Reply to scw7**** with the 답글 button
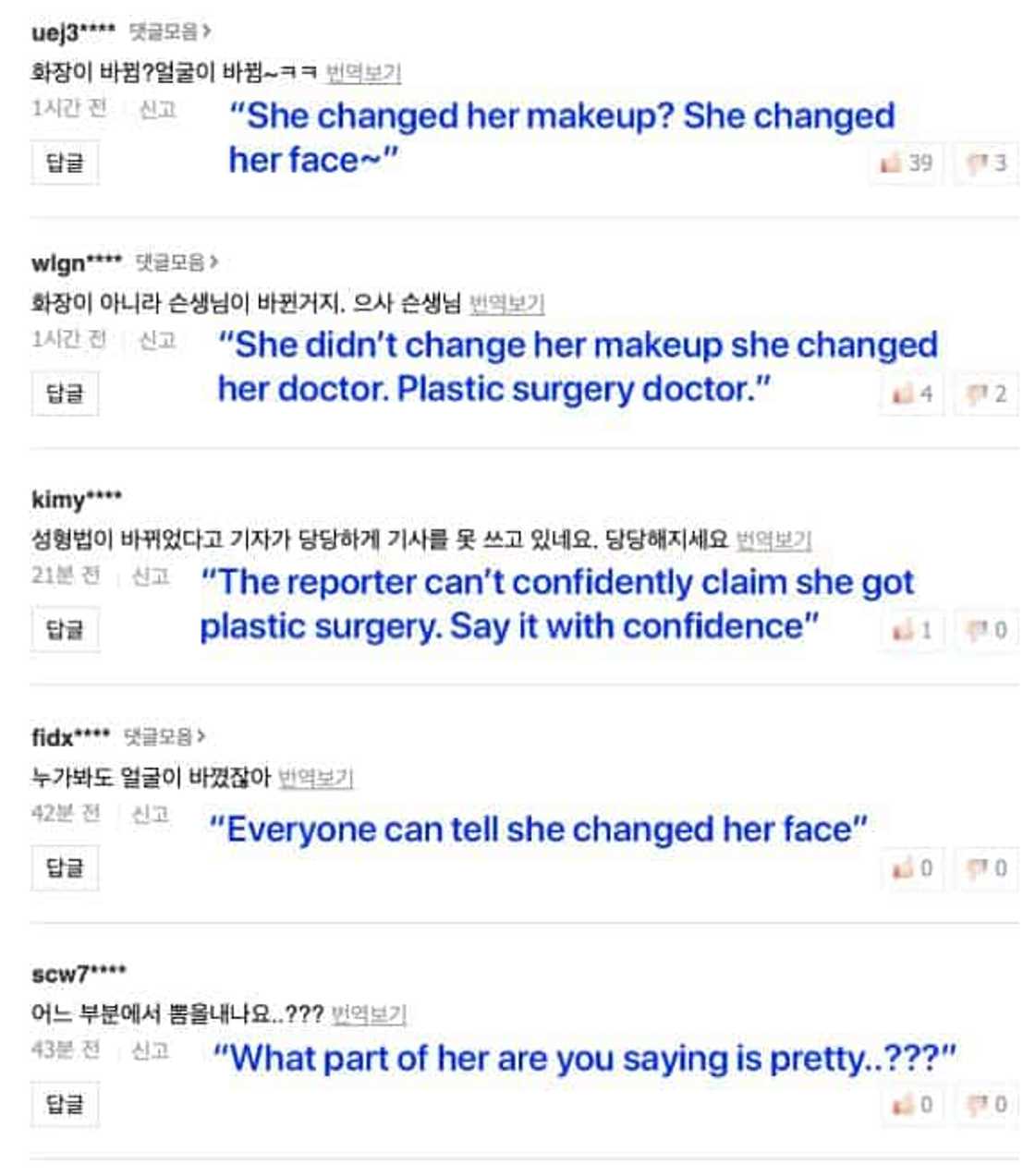 pos(66,1103)
